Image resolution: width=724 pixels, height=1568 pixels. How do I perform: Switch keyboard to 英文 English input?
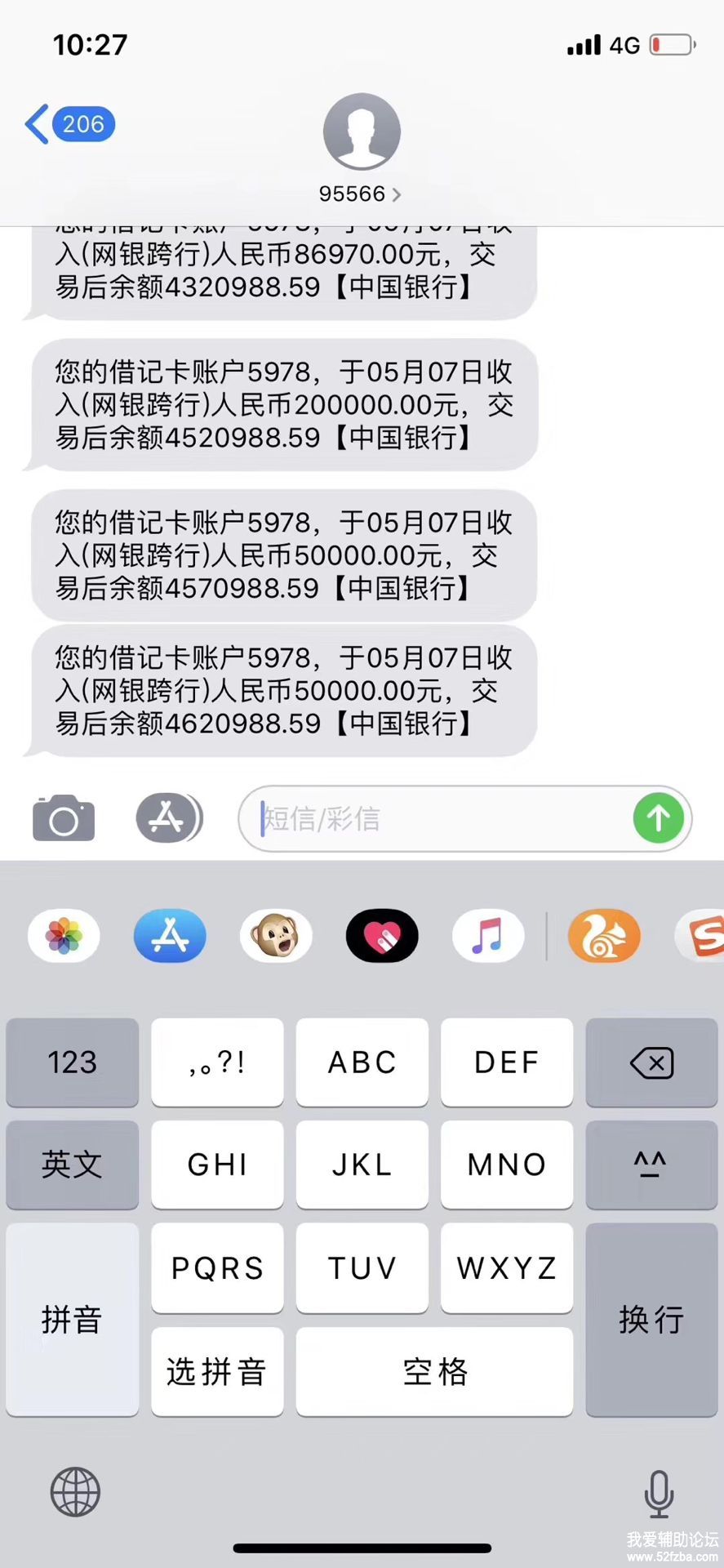pos(72,1165)
